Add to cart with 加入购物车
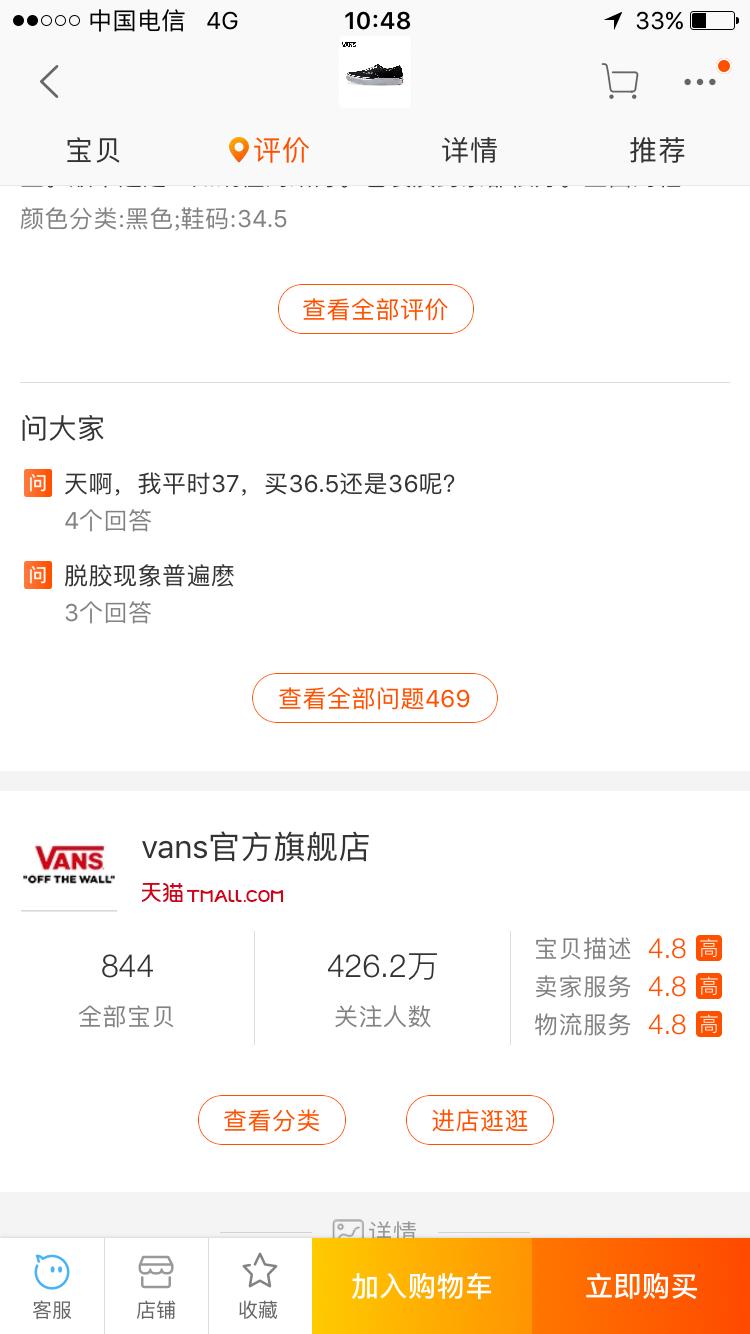Image resolution: width=750 pixels, height=1334 pixels. (x=421, y=1286)
